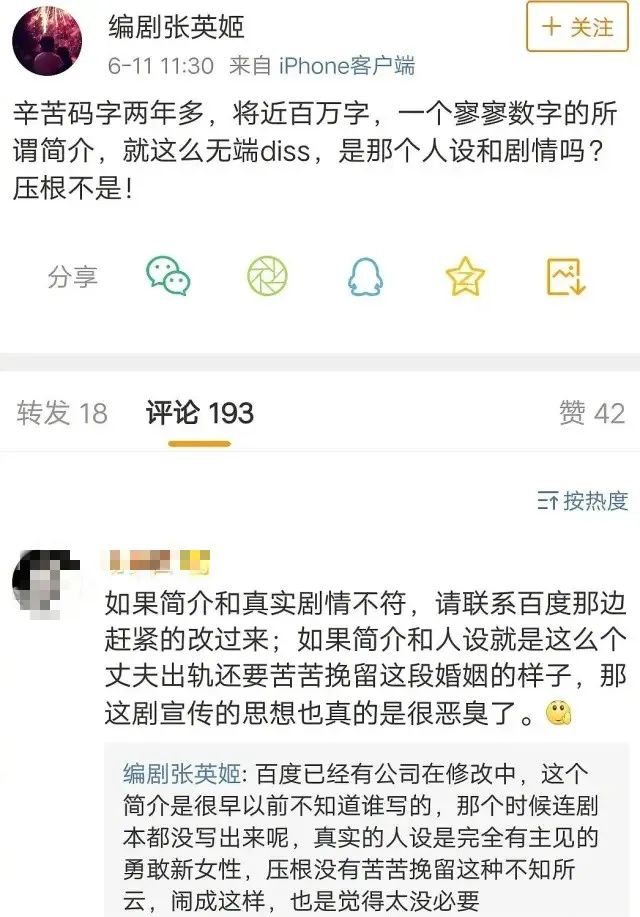Share the post to Qzone star icon
Screen dimensions: 640x917
pyautogui.click(x=465, y=277)
